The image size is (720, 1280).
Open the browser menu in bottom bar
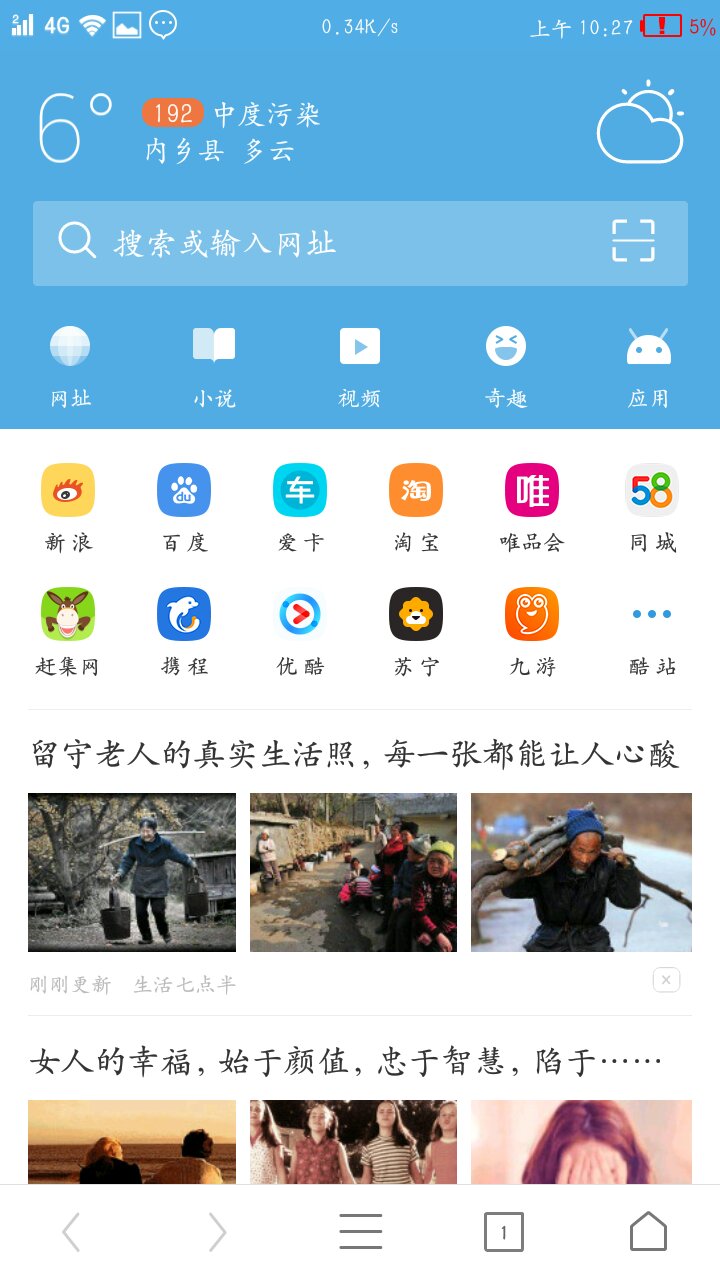coord(360,1231)
